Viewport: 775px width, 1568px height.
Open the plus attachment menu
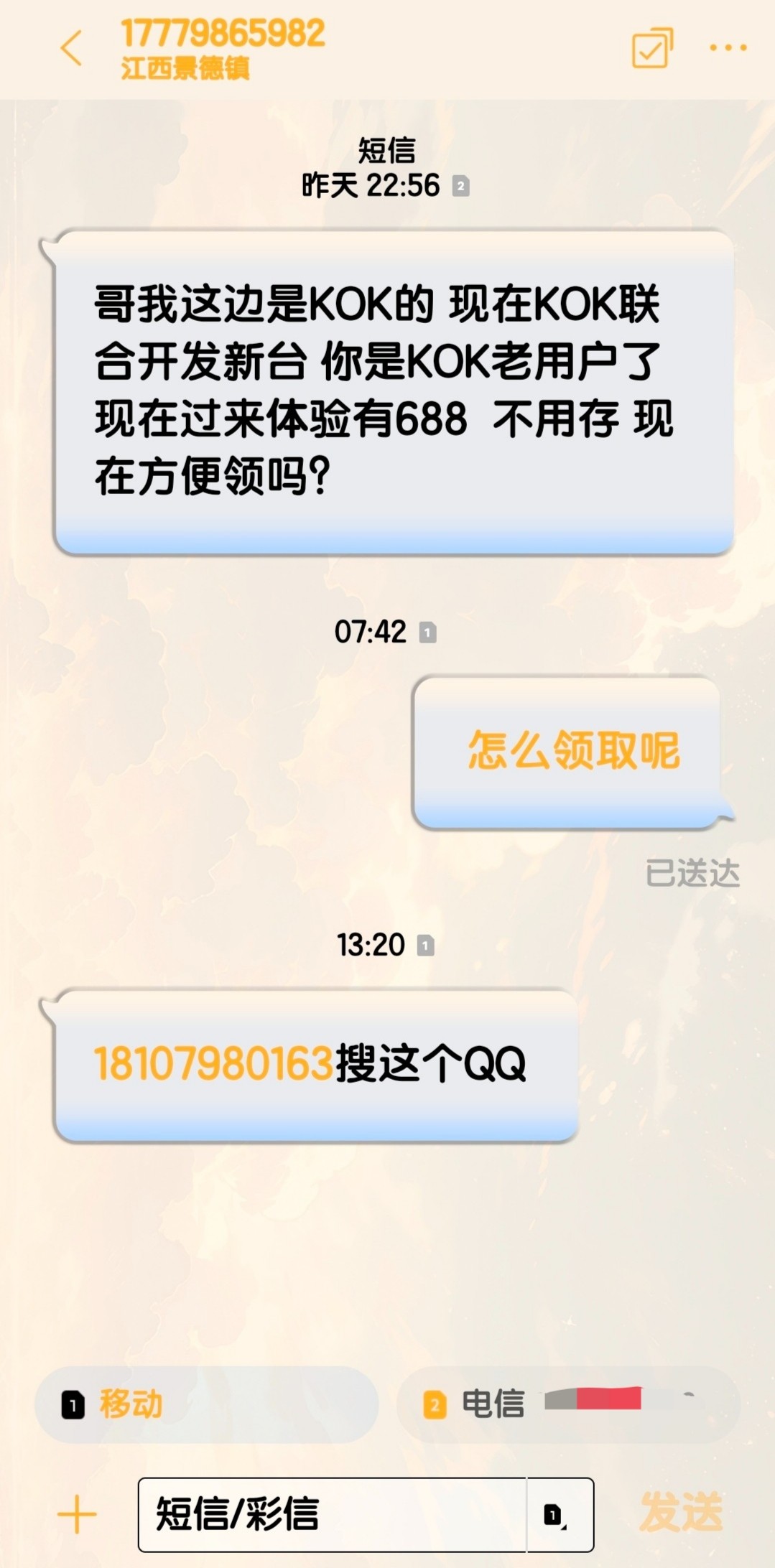point(77,1515)
